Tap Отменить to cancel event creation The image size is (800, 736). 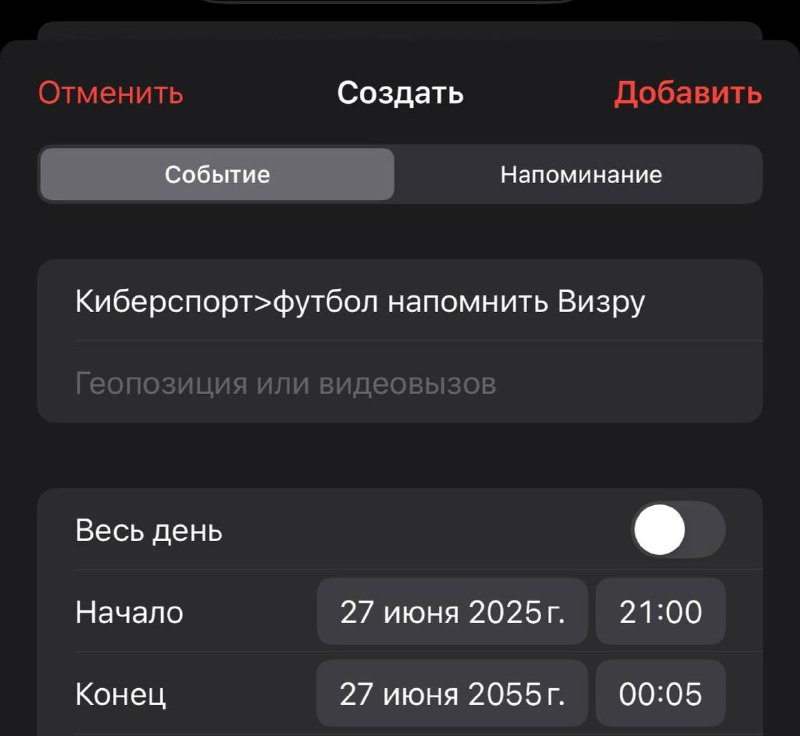click(x=111, y=93)
